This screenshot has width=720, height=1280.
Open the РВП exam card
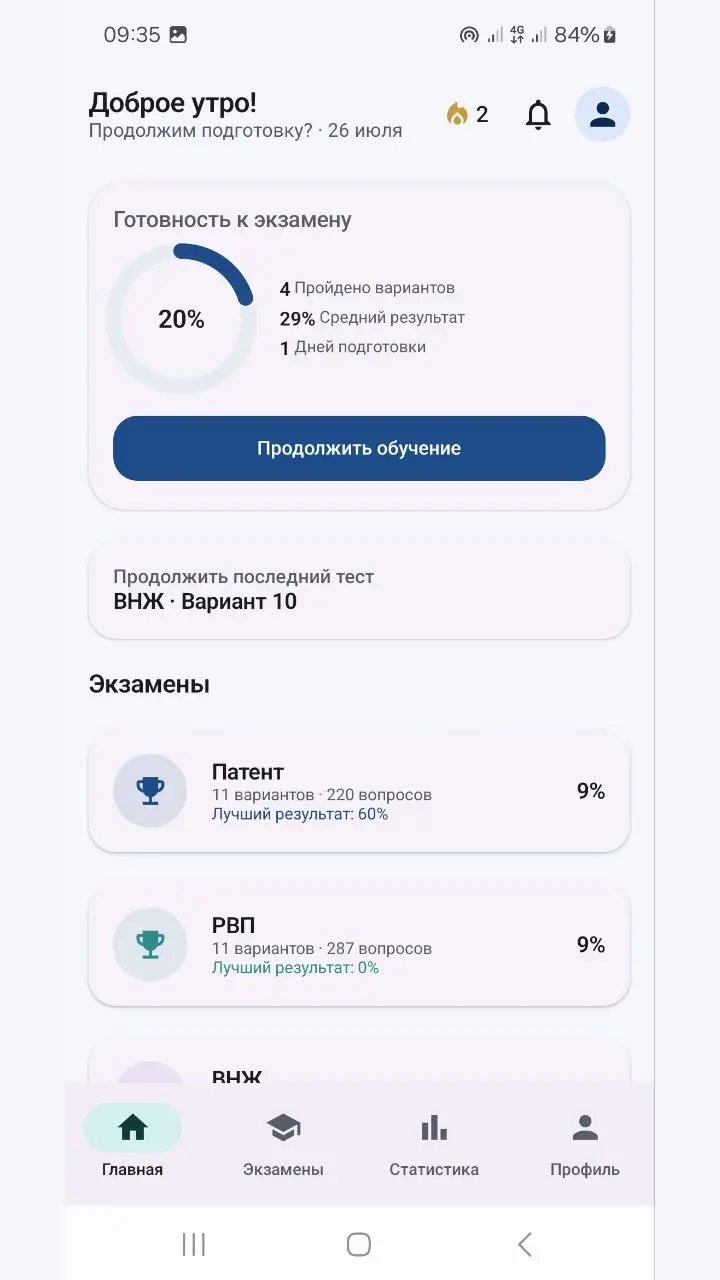pos(359,945)
